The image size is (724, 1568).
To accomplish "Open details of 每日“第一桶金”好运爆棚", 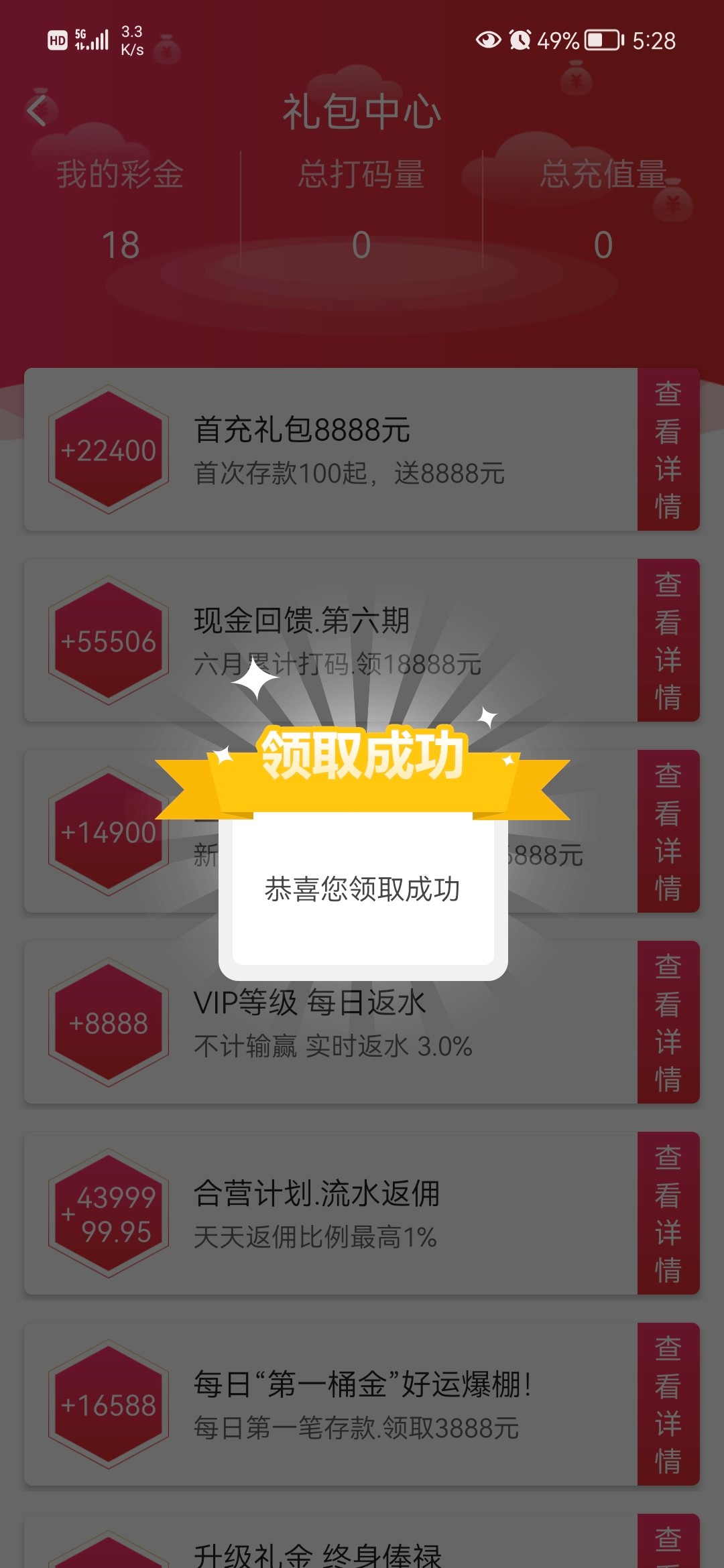I will [x=668, y=1404].
